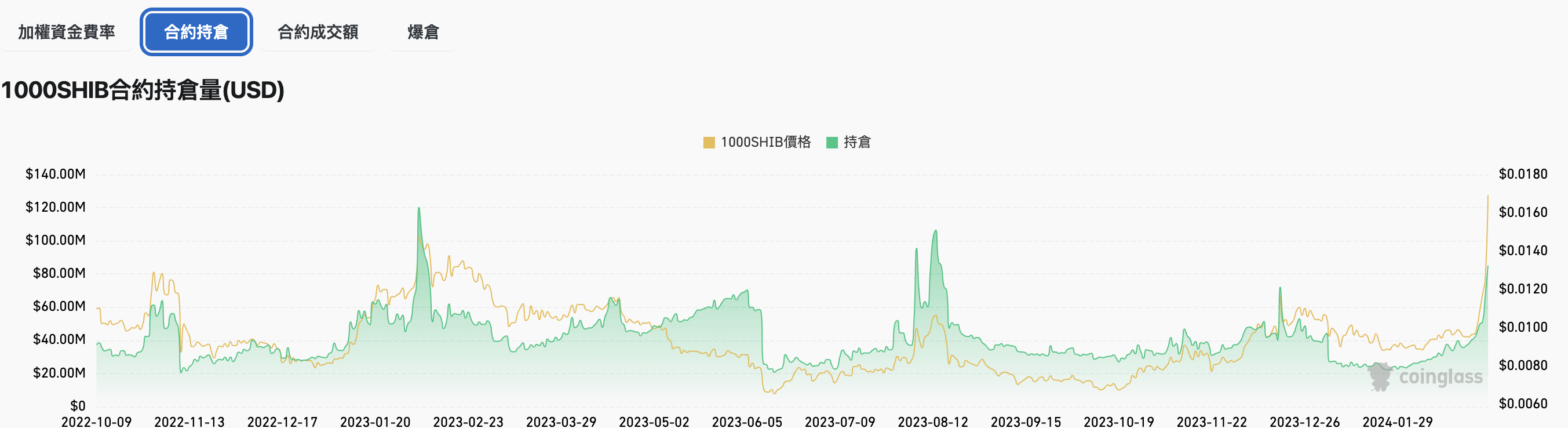Toggle the 1000SHIB價格 legend series
The height and width of the screenshot is (428, 1568).
click(757, 143)
